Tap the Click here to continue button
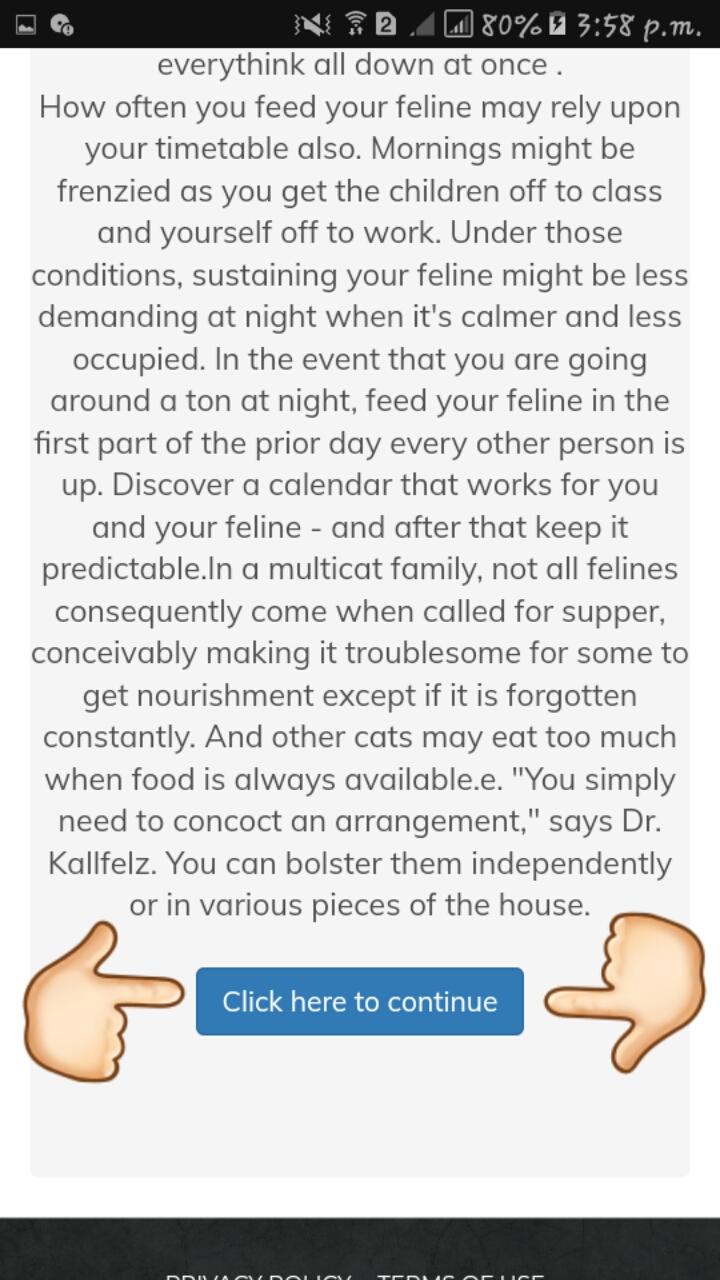Screen dimensions: 720x1280 (x=359, y=1001)
